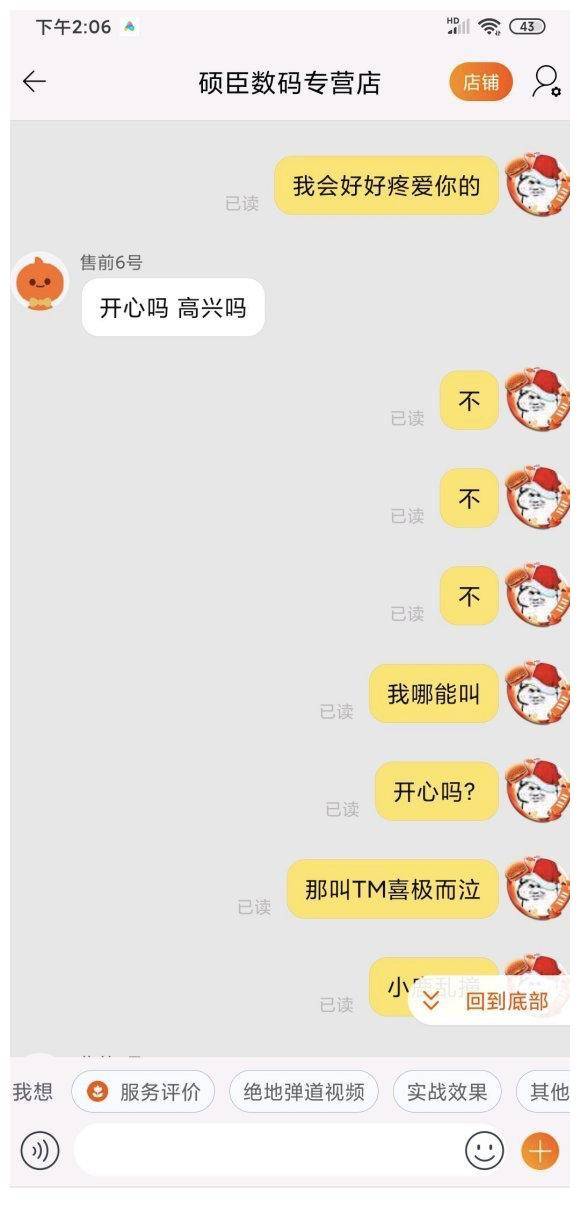Go back using the top-left arrow
This screenshot has height=1217, width=580.
pos(34,82)
